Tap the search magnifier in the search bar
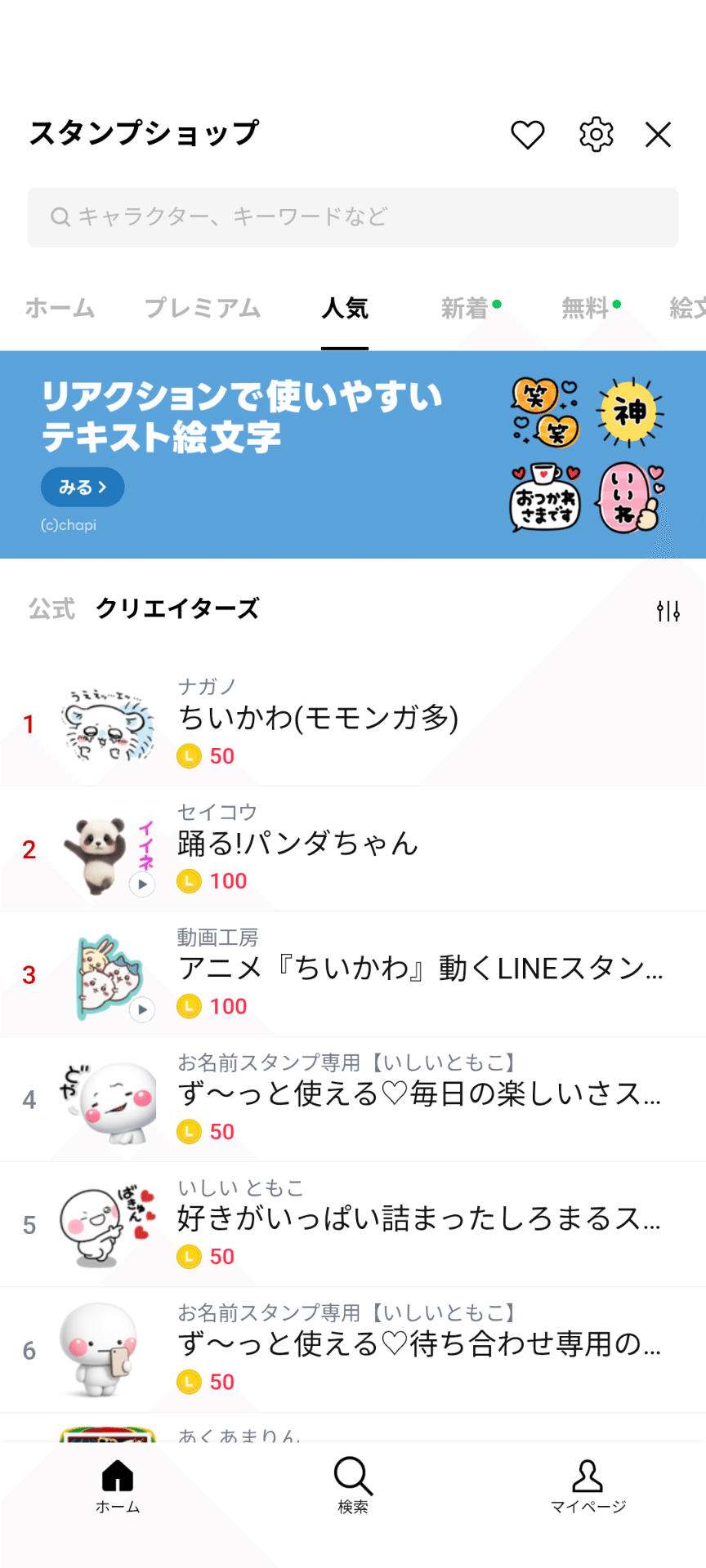This screenshot has height=1568, width=706. click(60, 216)
